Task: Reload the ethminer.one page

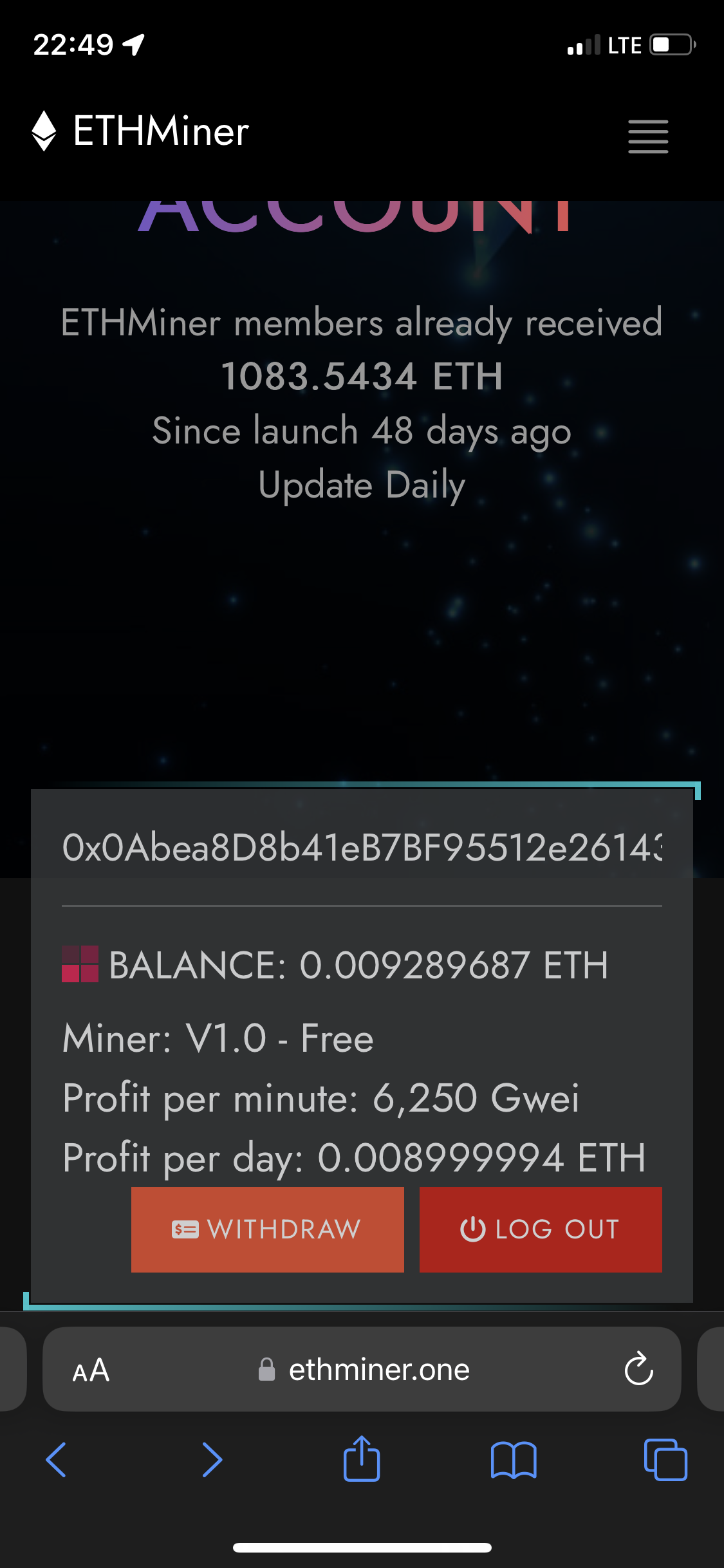Action: coord(638,1370)
